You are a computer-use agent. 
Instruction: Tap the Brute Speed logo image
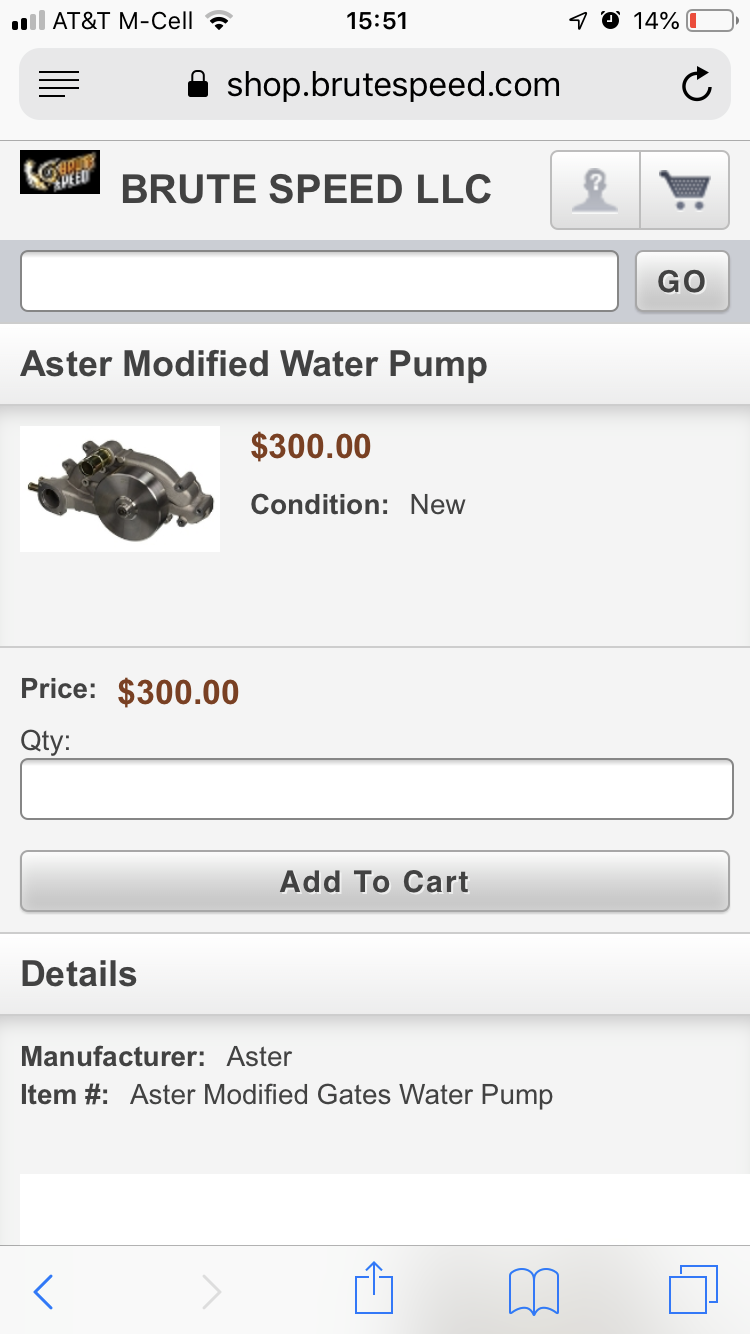pyautogui.click(x=59, y=171)
